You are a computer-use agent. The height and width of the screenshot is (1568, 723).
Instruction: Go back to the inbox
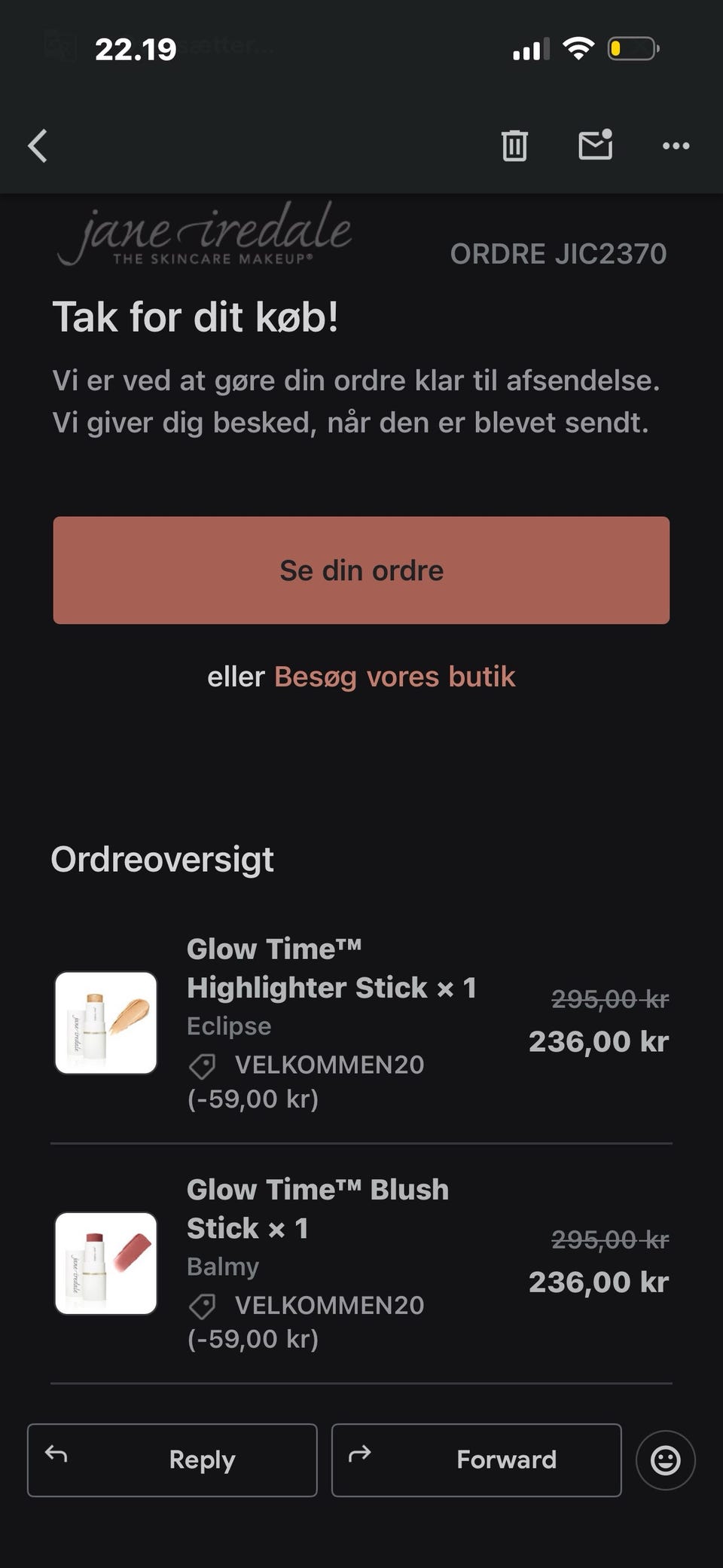click(x=38, y=145)
